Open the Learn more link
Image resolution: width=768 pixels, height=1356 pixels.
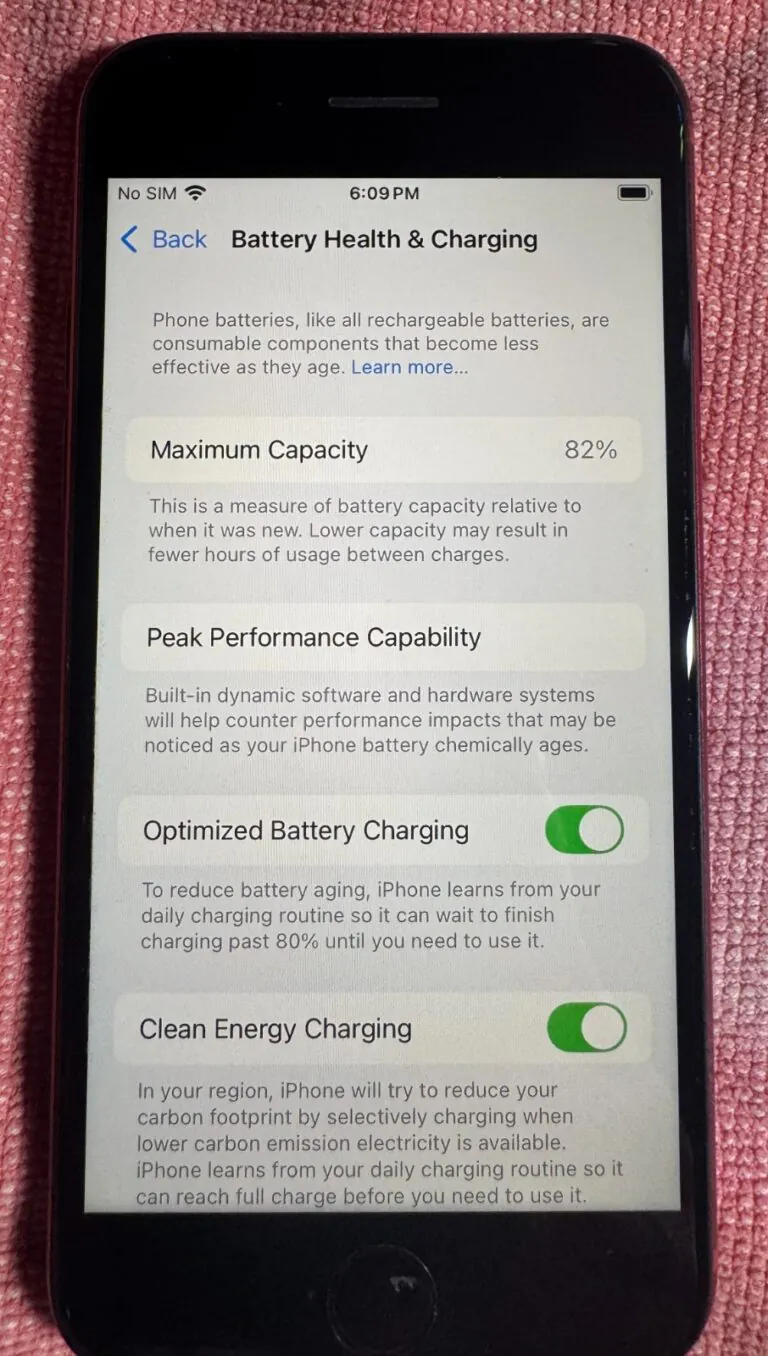[408, 367]
